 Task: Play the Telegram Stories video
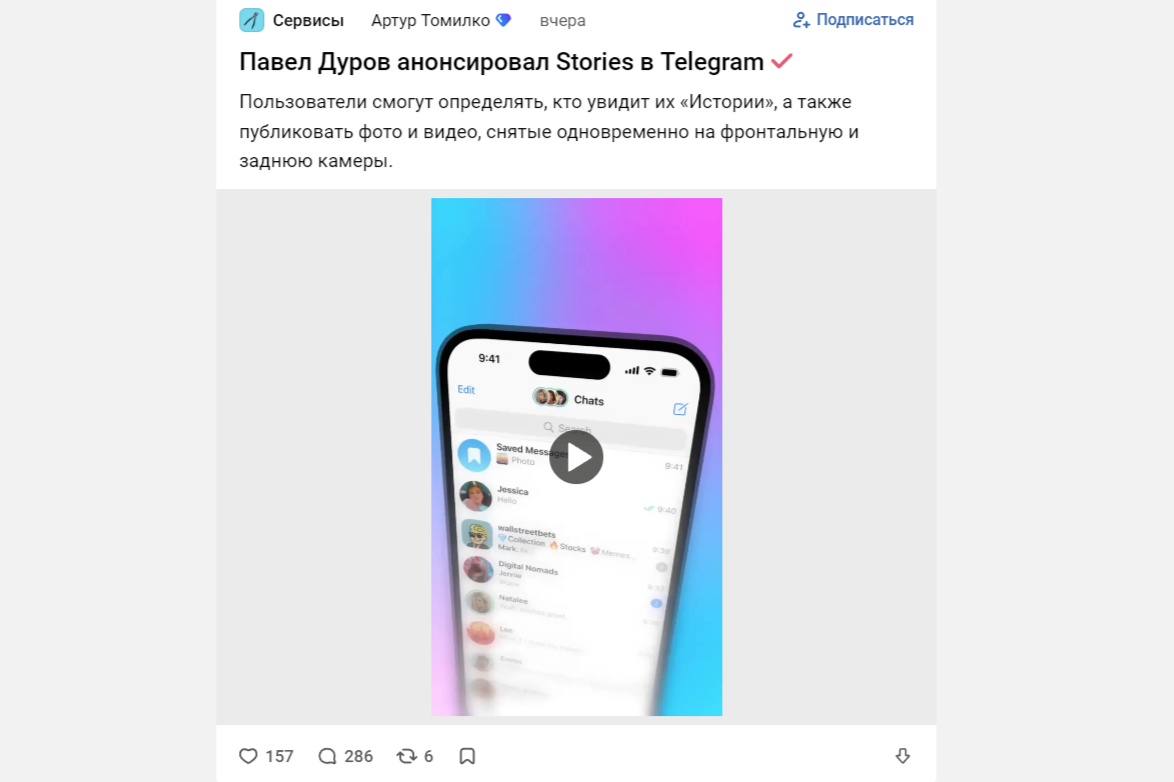(576, 457)
